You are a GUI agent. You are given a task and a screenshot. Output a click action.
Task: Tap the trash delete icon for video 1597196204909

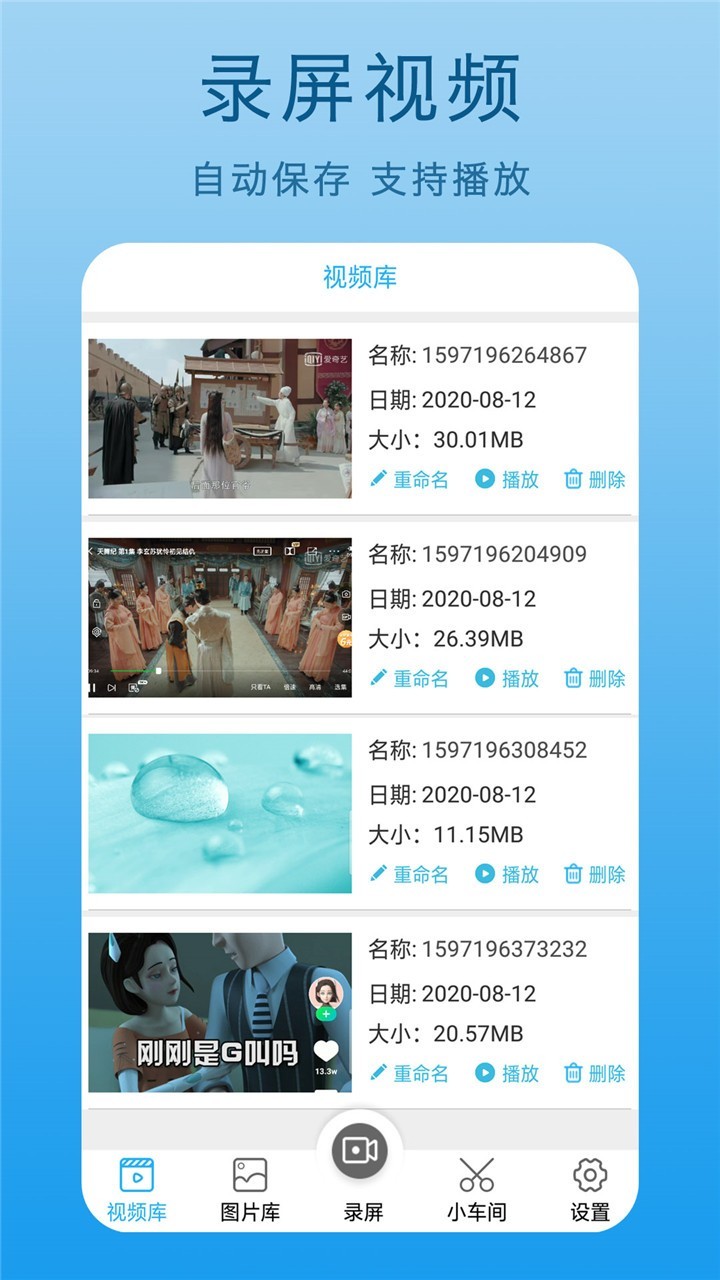573,679
